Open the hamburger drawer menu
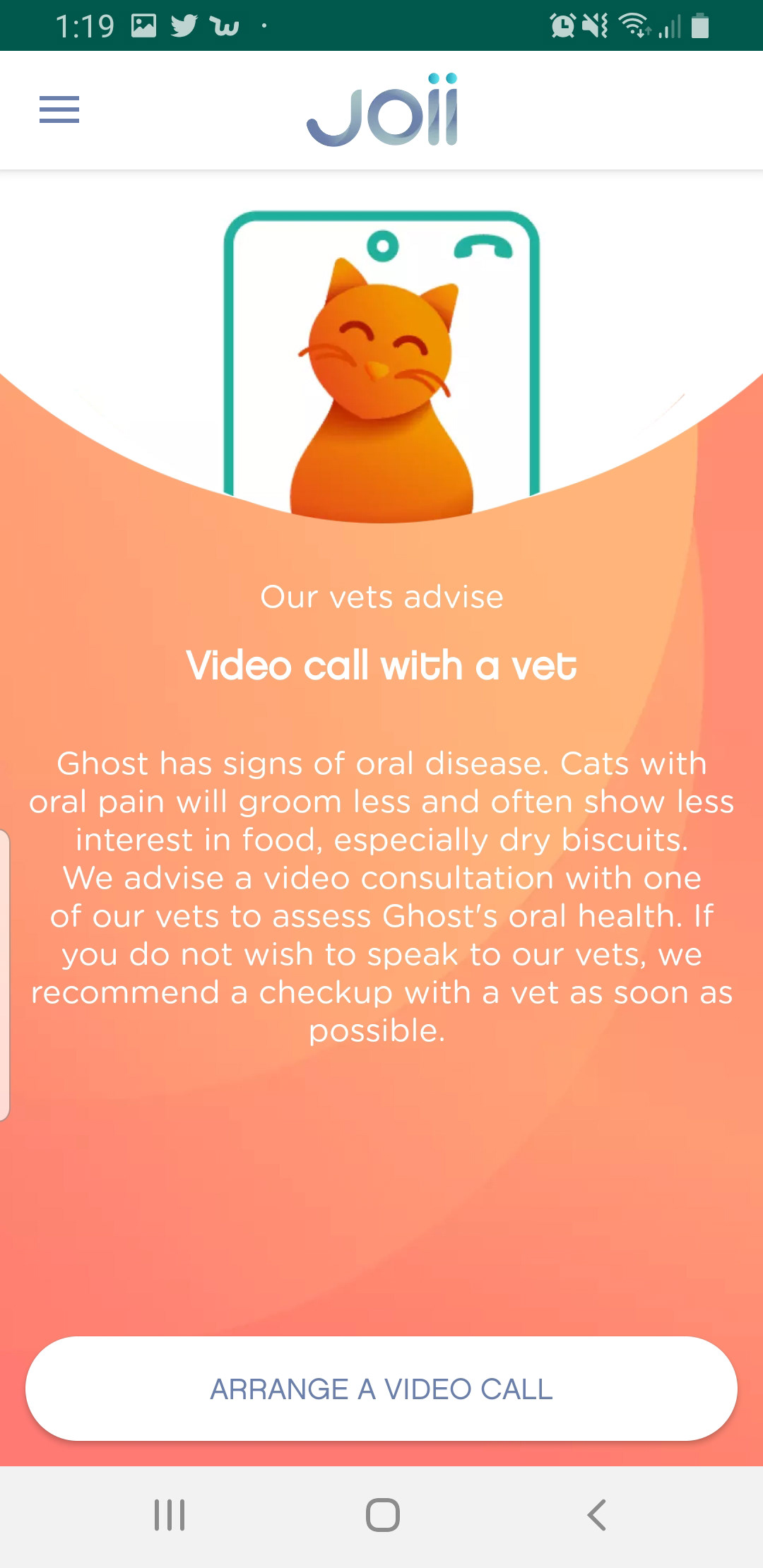 [59, 109]
